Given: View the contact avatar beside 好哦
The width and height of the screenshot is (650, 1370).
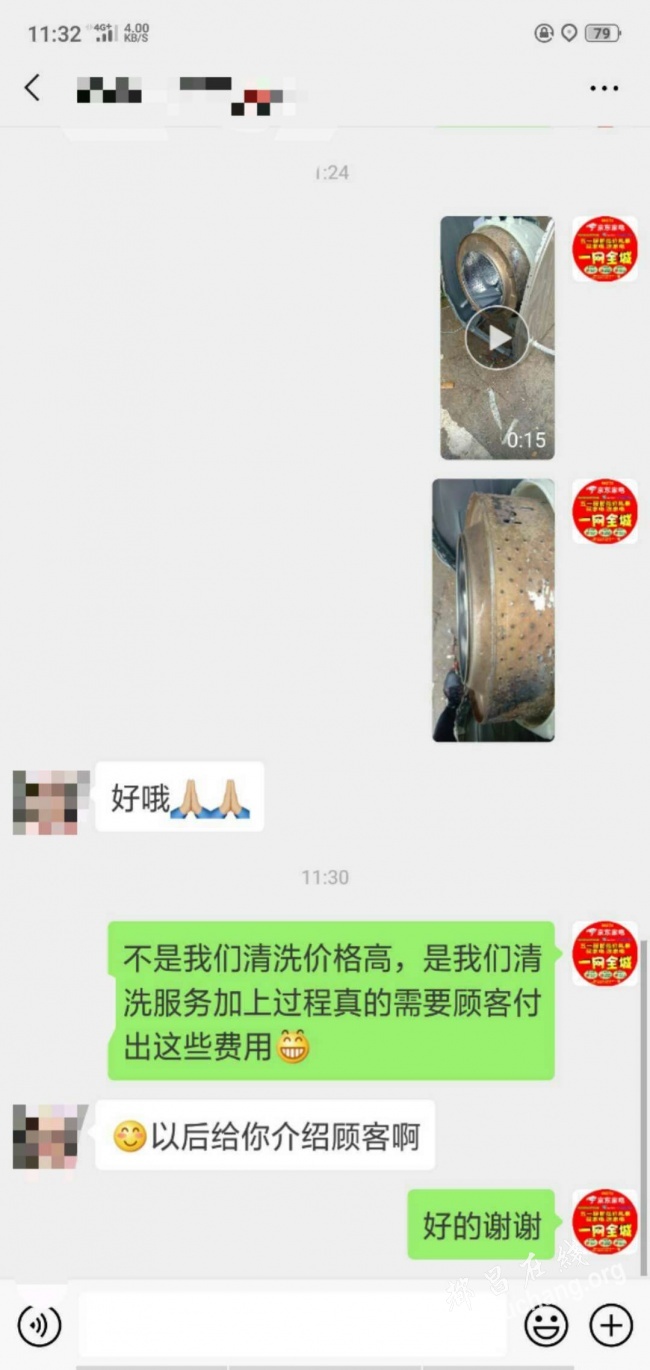Looking at the screenshot, I should (x=50, y=802).
